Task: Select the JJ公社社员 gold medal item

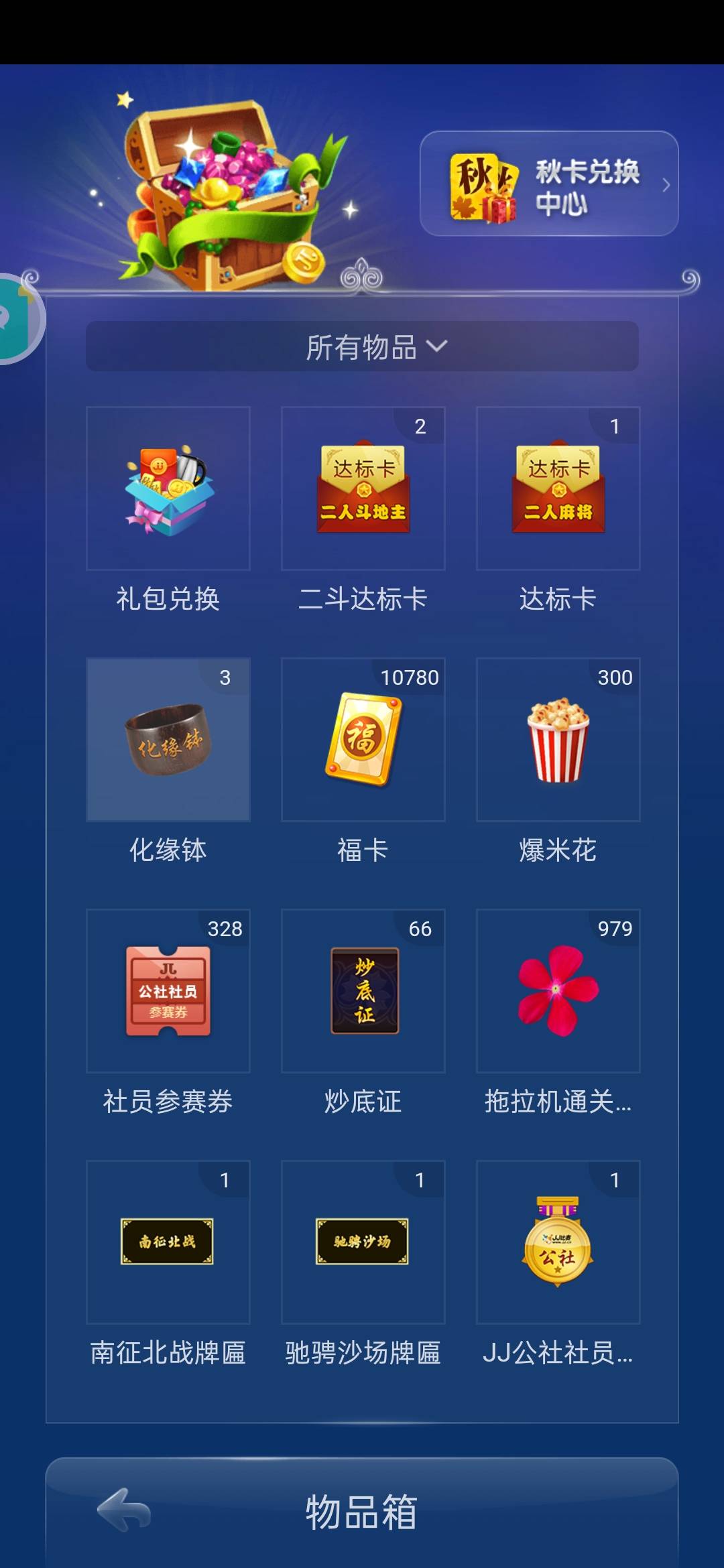Action: point(558,1243)
